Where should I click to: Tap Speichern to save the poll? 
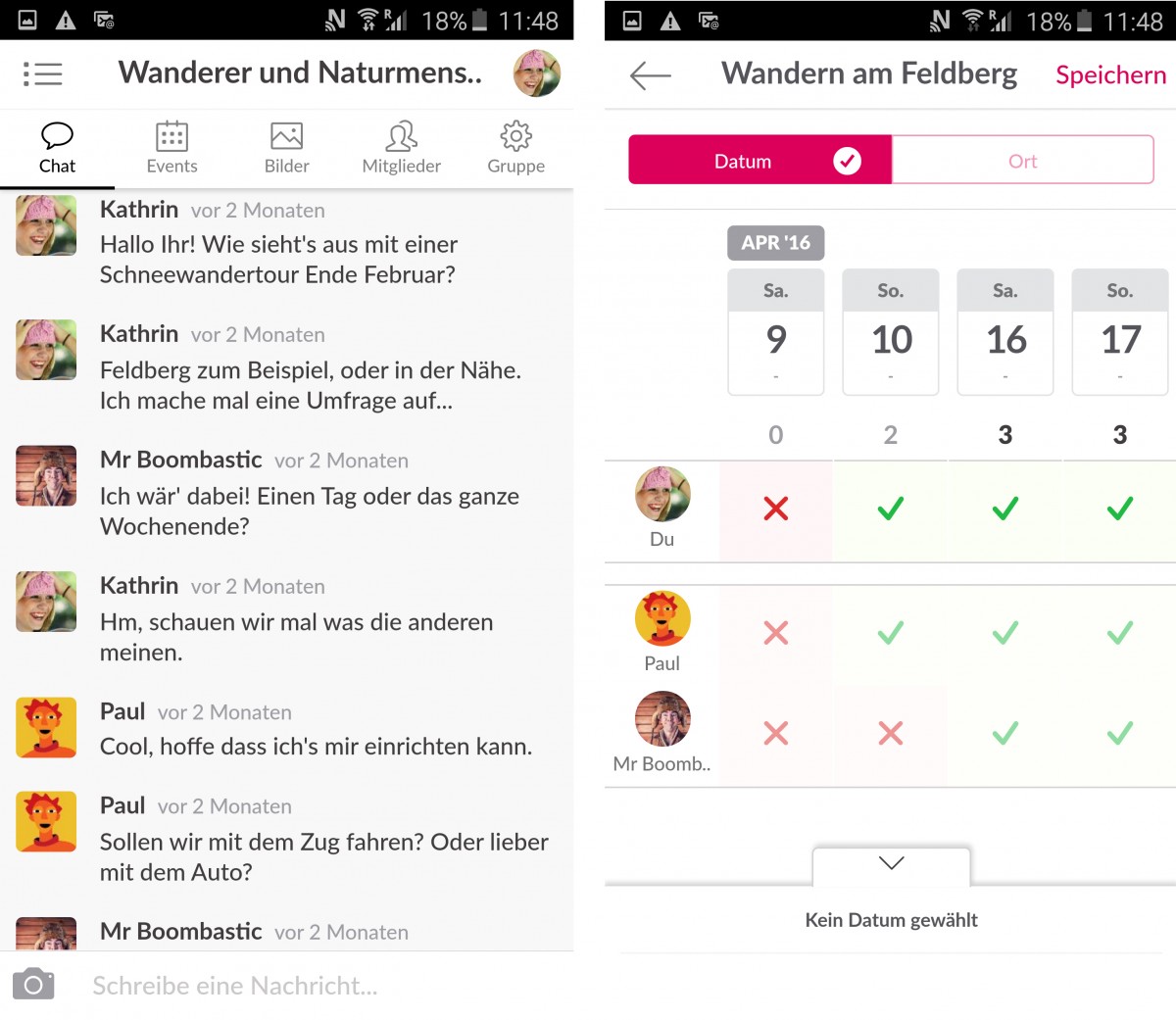[1110, 75]
